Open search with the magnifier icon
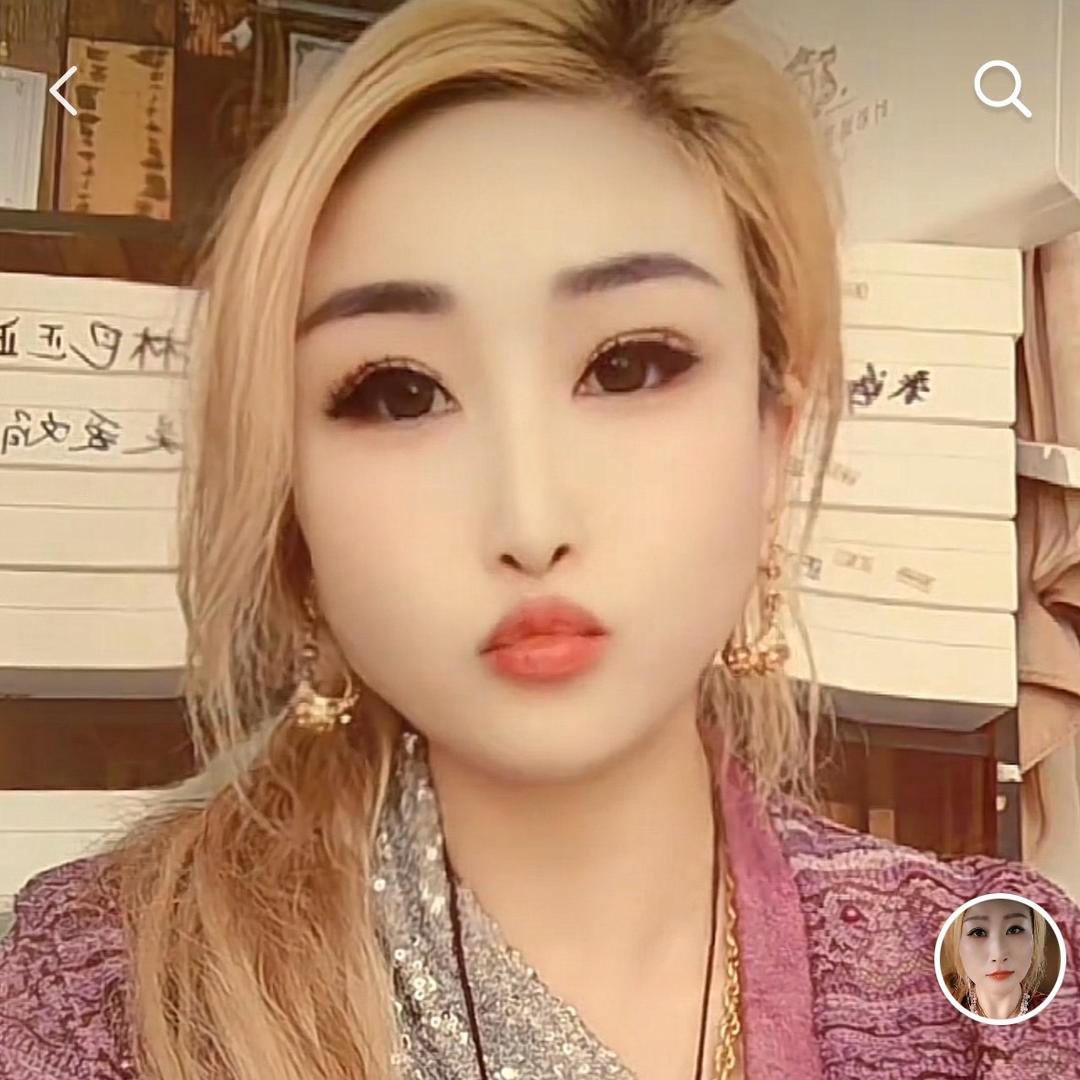The width and height of the screenshot is (1080, 1080). click(x=1001, y=90)
